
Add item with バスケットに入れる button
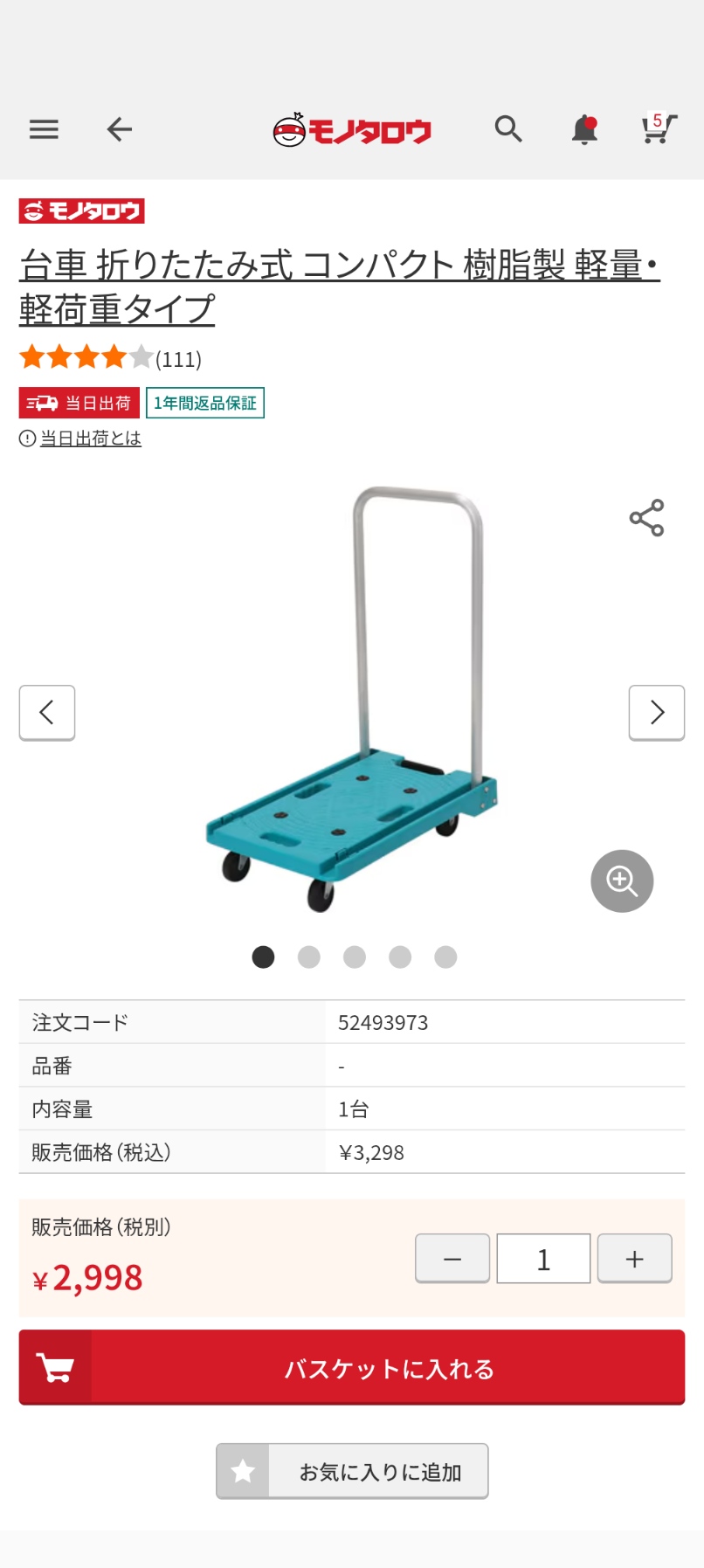[352, 1367]
